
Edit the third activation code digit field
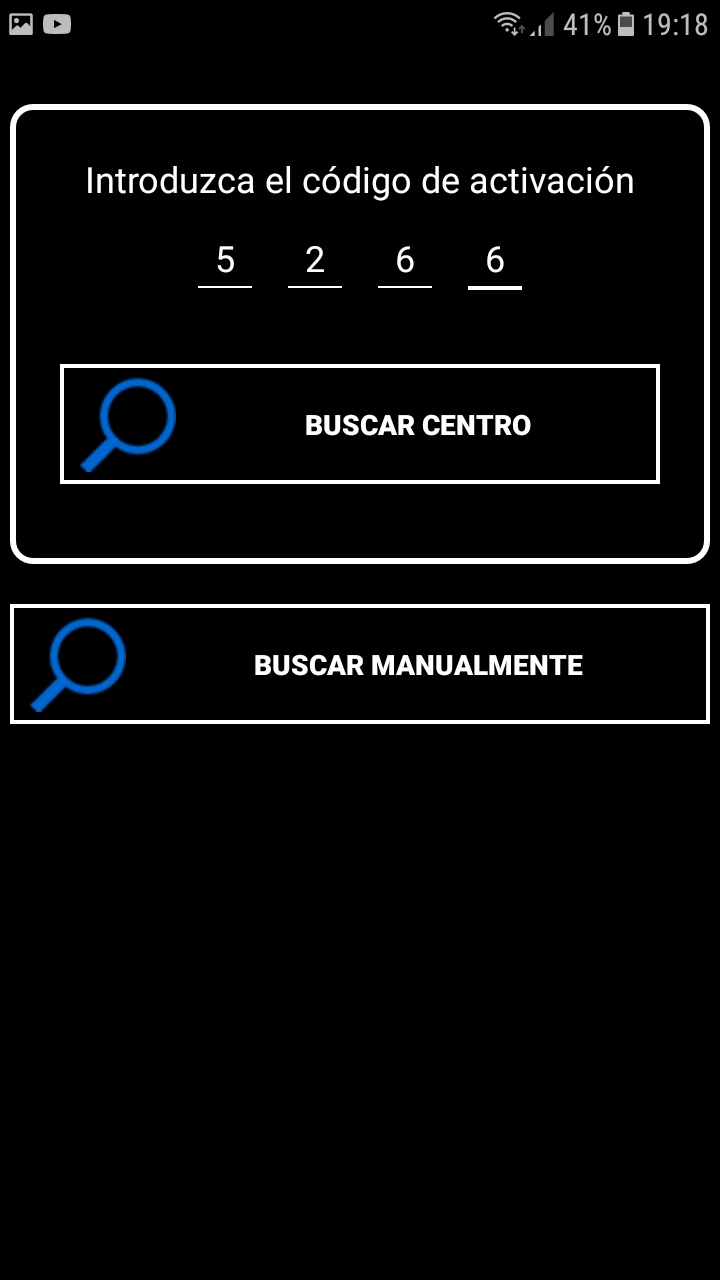coord(405,261)
